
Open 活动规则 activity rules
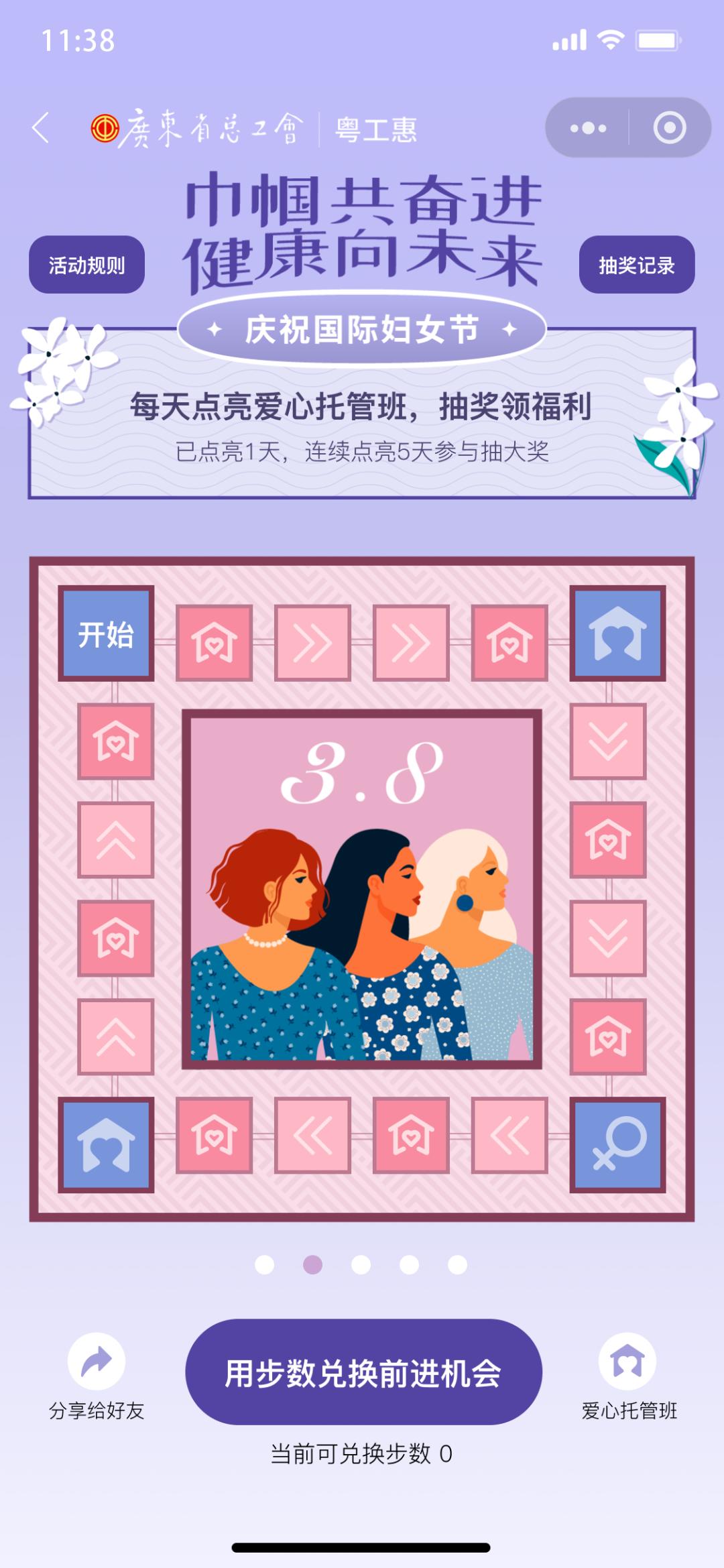click(86, 265)
